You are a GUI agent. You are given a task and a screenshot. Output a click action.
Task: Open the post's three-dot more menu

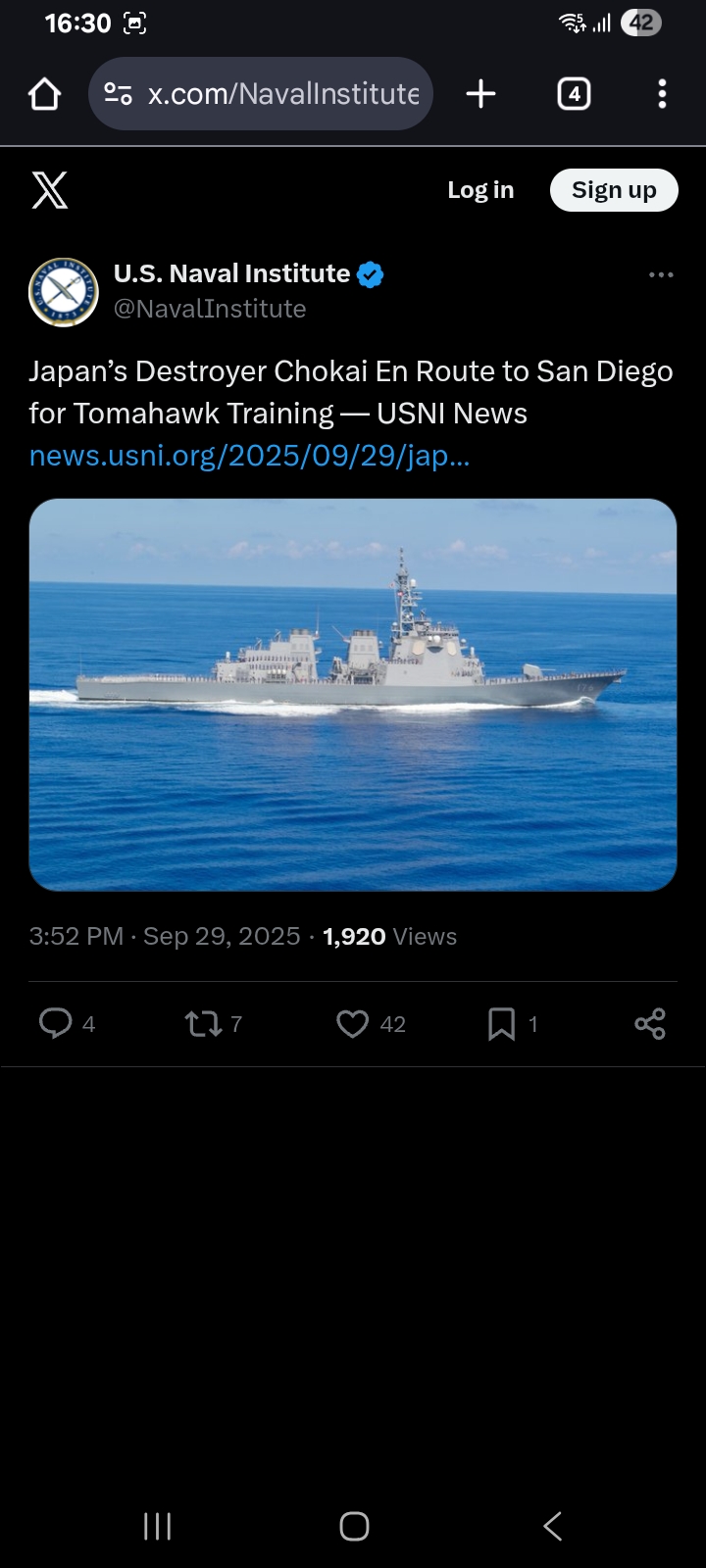coord(661,275)
